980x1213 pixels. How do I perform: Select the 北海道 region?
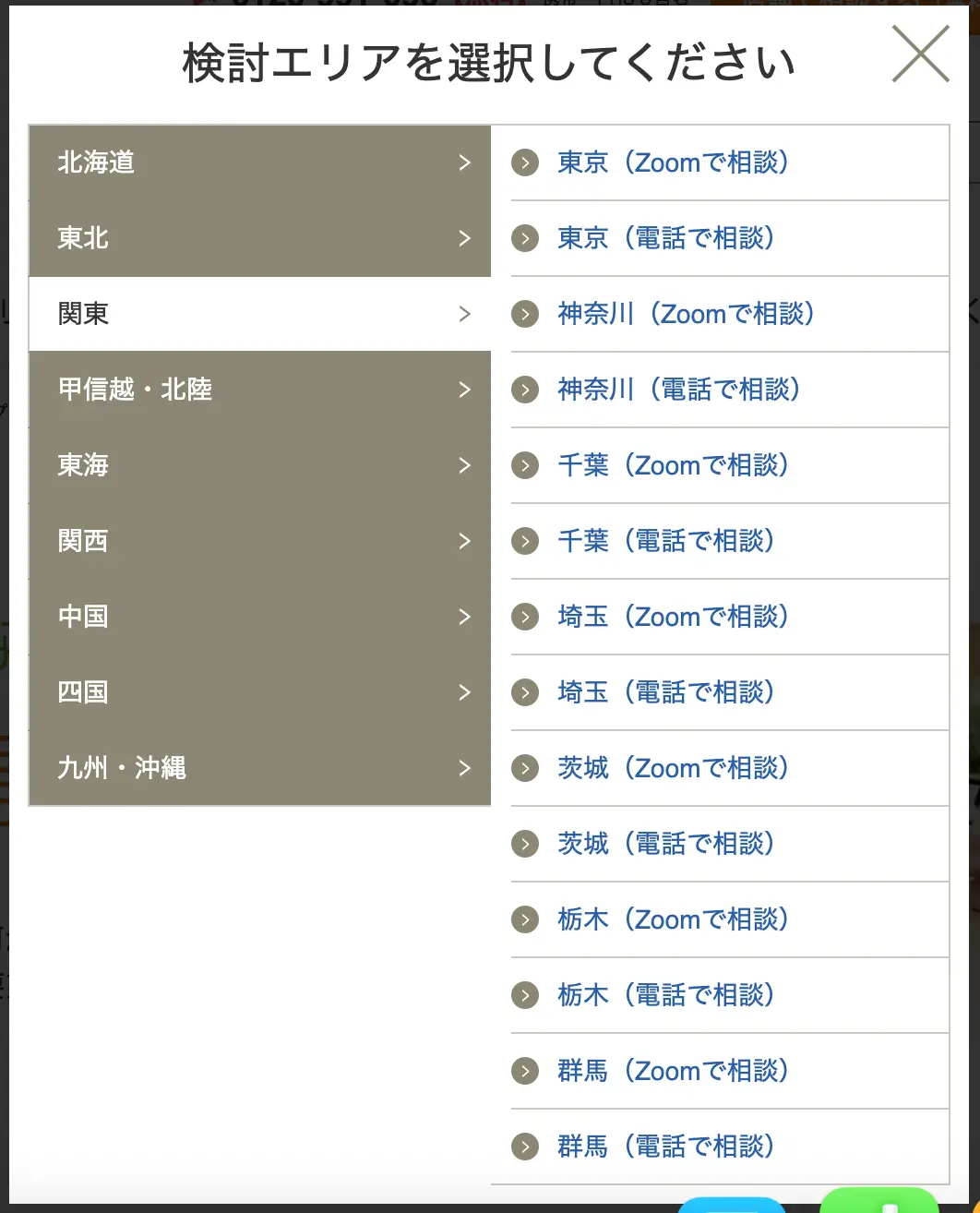259,162
